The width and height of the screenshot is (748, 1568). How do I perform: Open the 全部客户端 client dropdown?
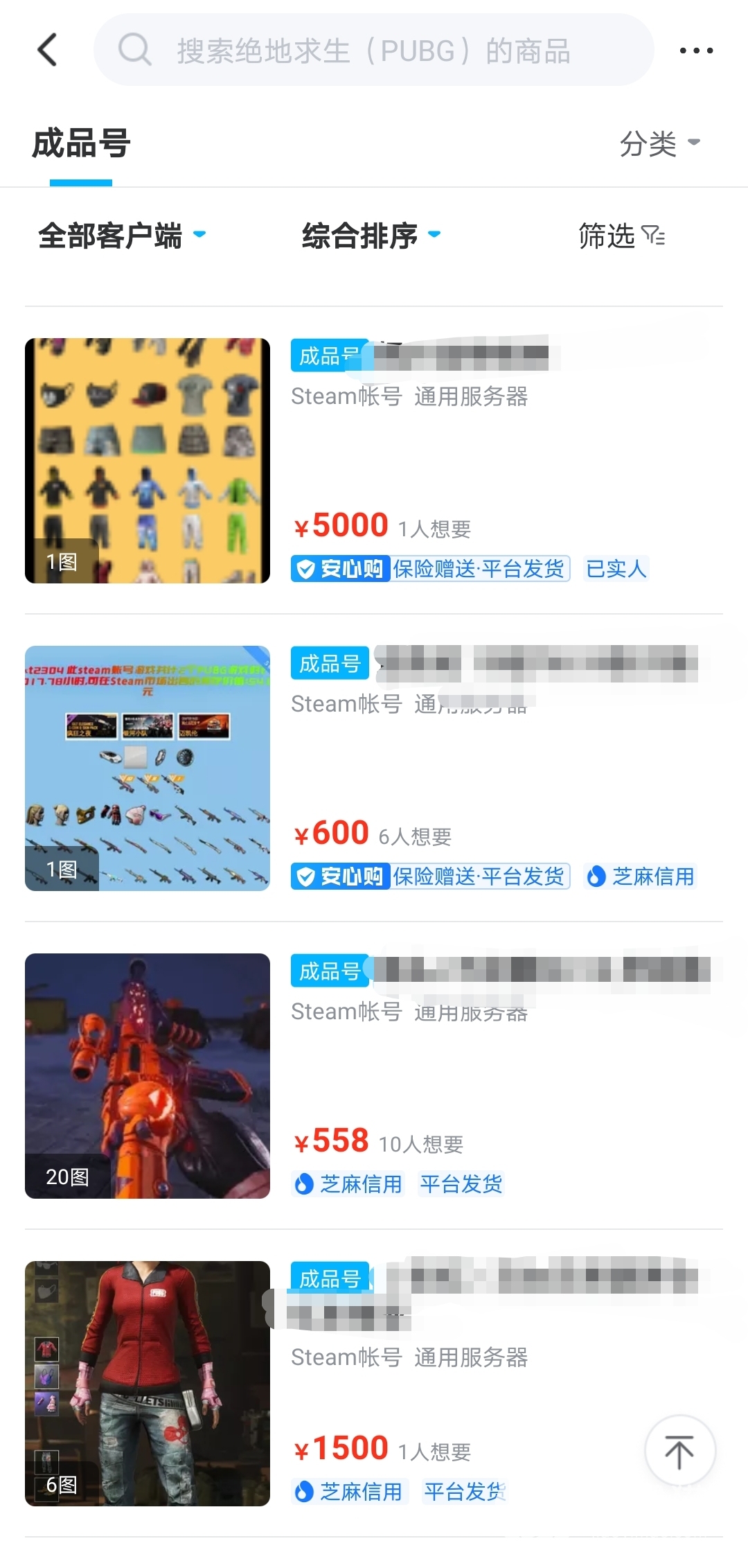[x=122, y=236]
